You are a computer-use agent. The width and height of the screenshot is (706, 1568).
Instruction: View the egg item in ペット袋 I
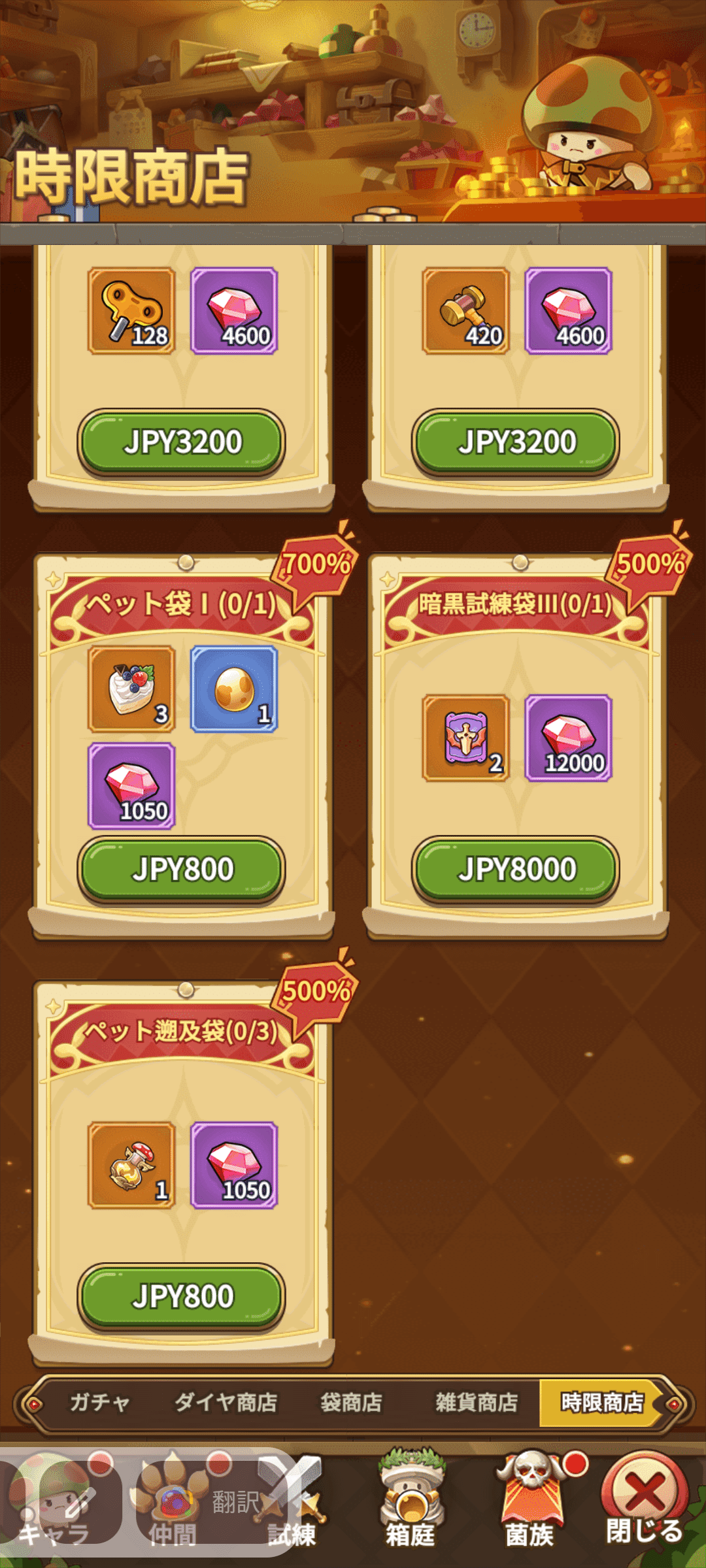234,689
